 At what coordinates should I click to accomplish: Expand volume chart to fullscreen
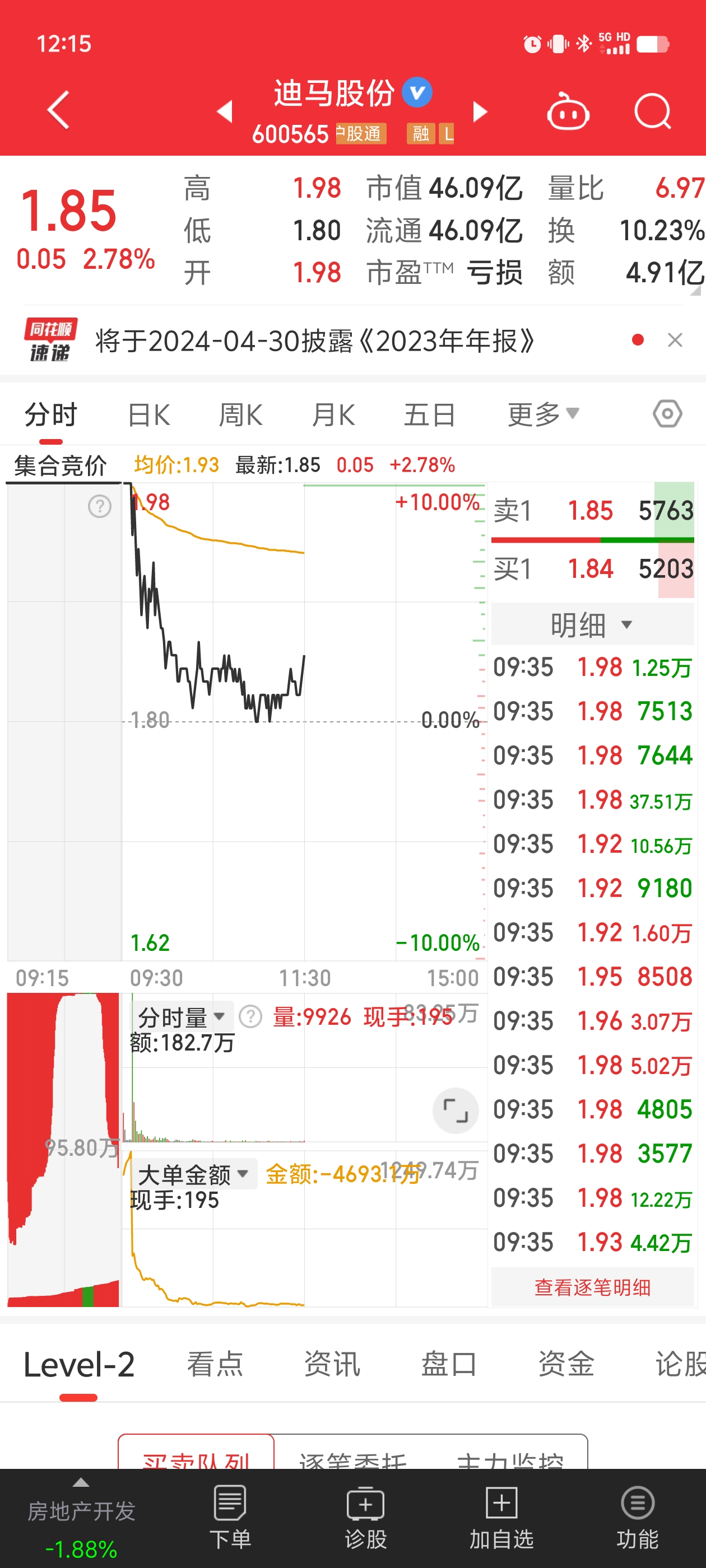click(455, 1110)
